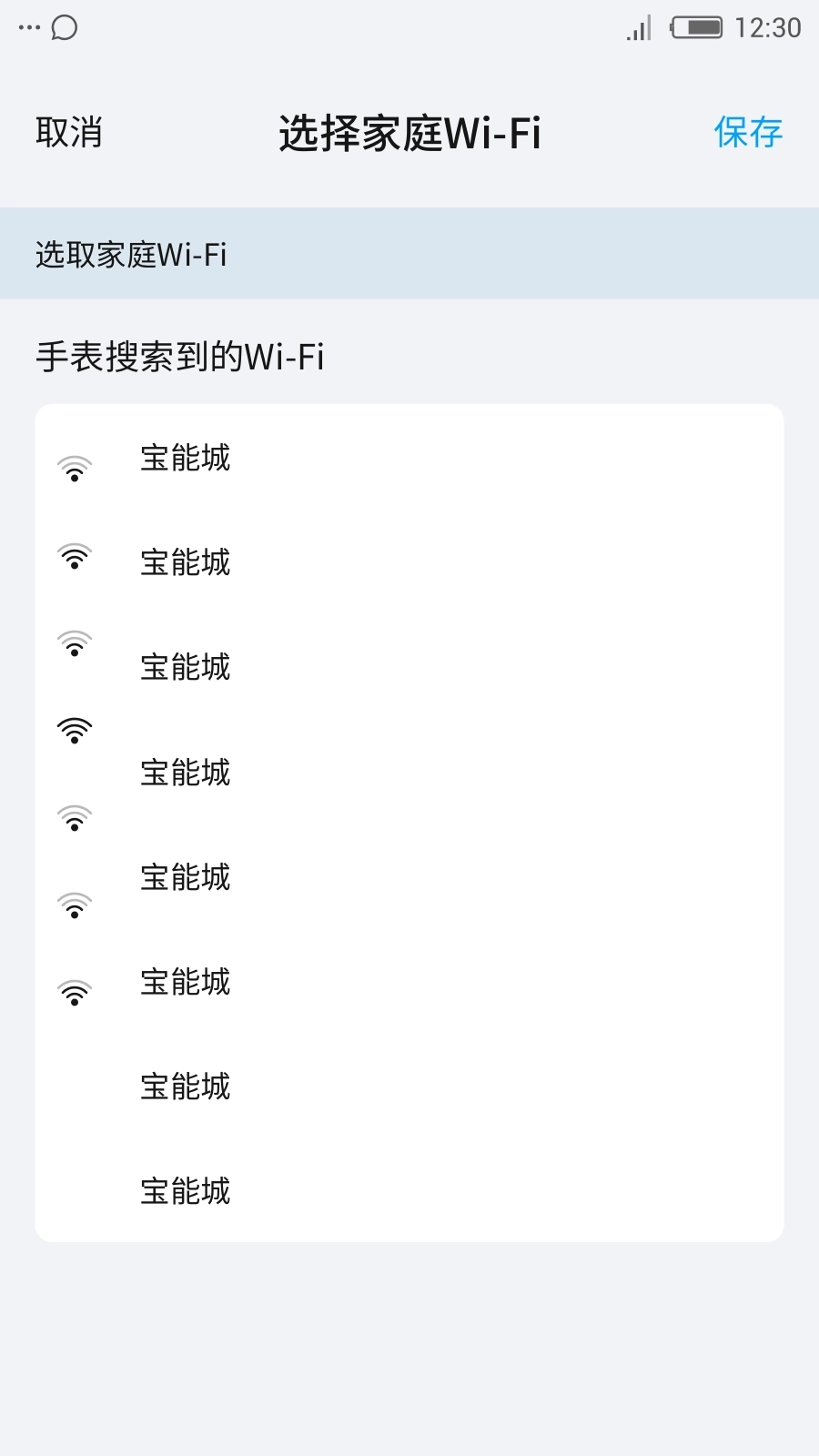
Task: Tap the signal bars icon beside the sixth 宝能城
Action: tap(75, 905)
